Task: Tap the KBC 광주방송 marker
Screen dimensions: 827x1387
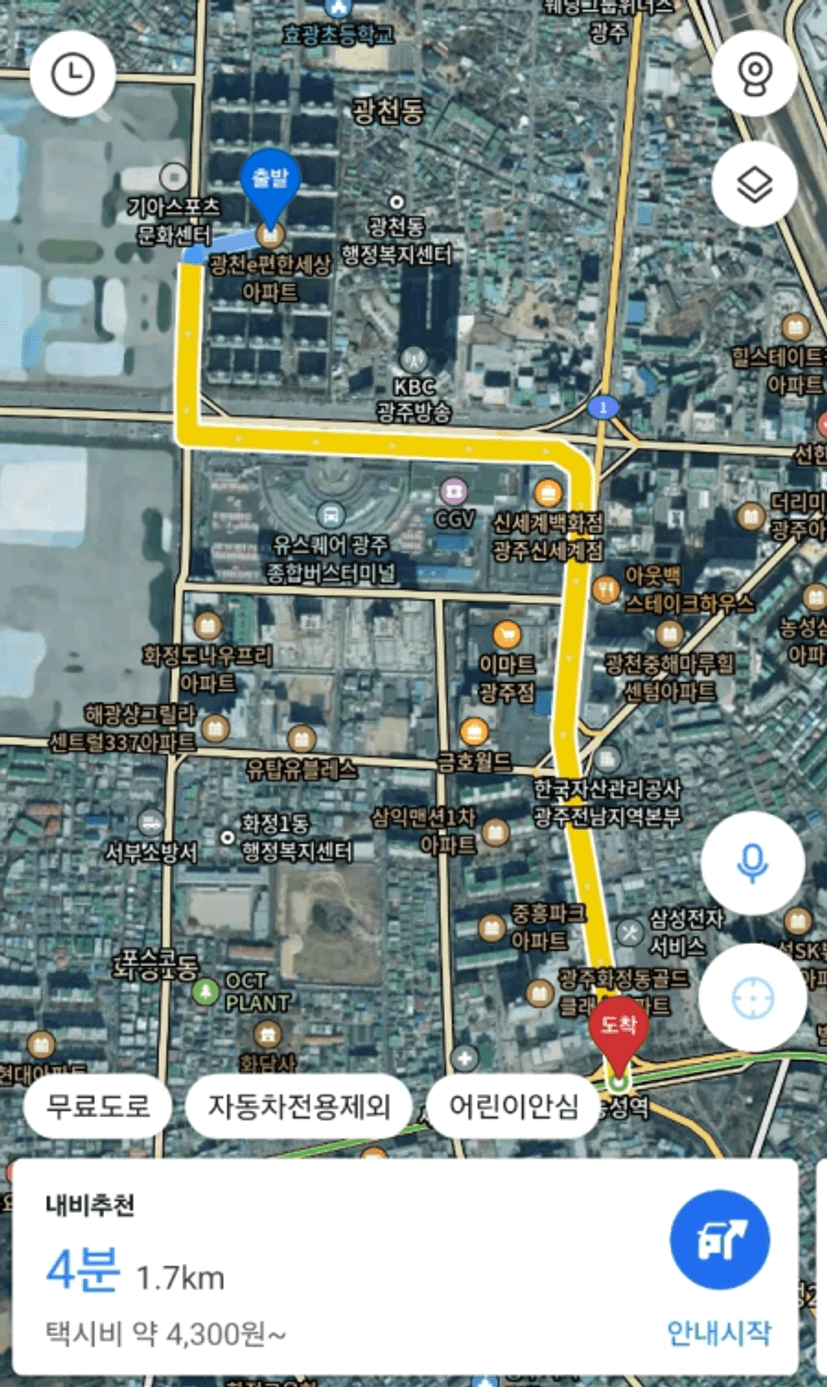Action: click(413, 358)
